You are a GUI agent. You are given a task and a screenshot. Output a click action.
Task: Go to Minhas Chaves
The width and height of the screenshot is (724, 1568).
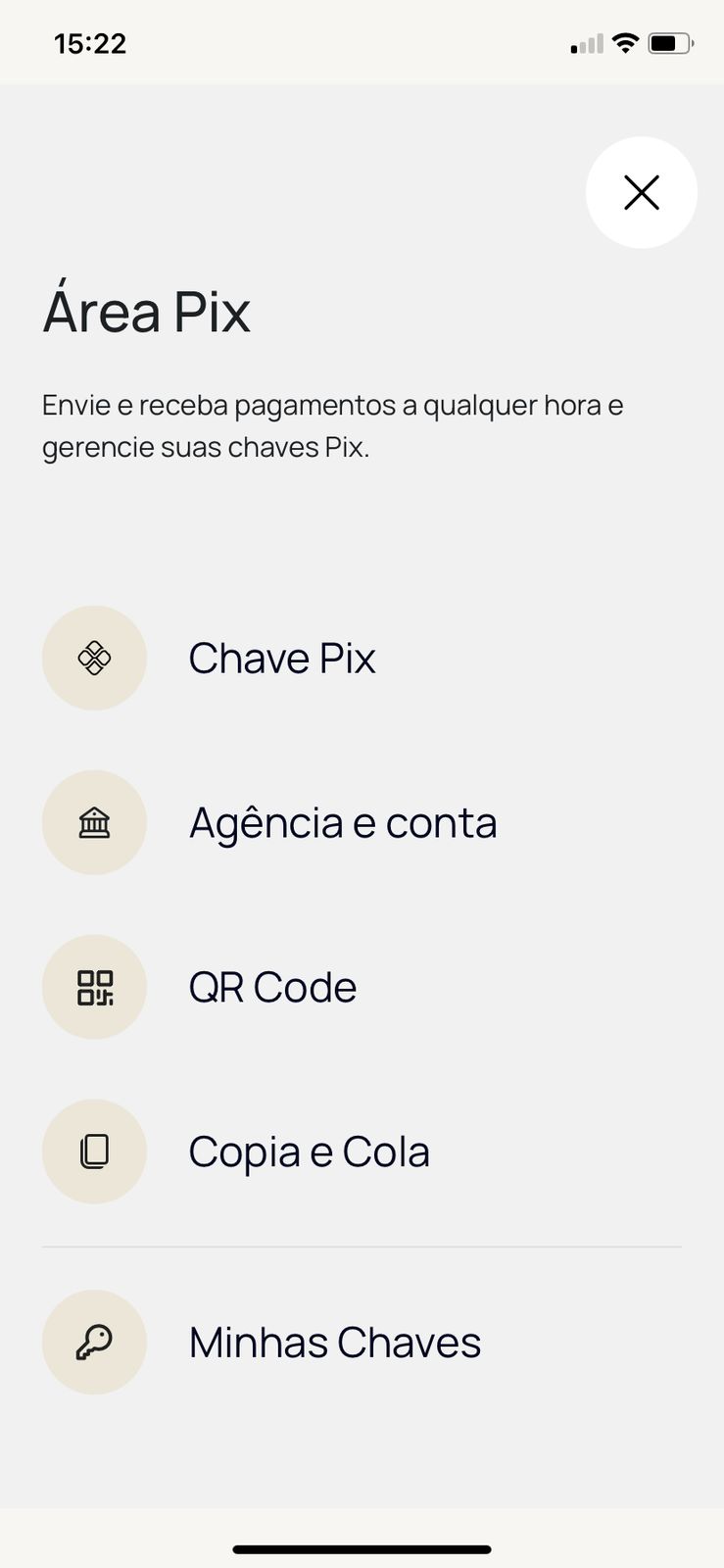pyautogui.click(x=334, y=1342)
